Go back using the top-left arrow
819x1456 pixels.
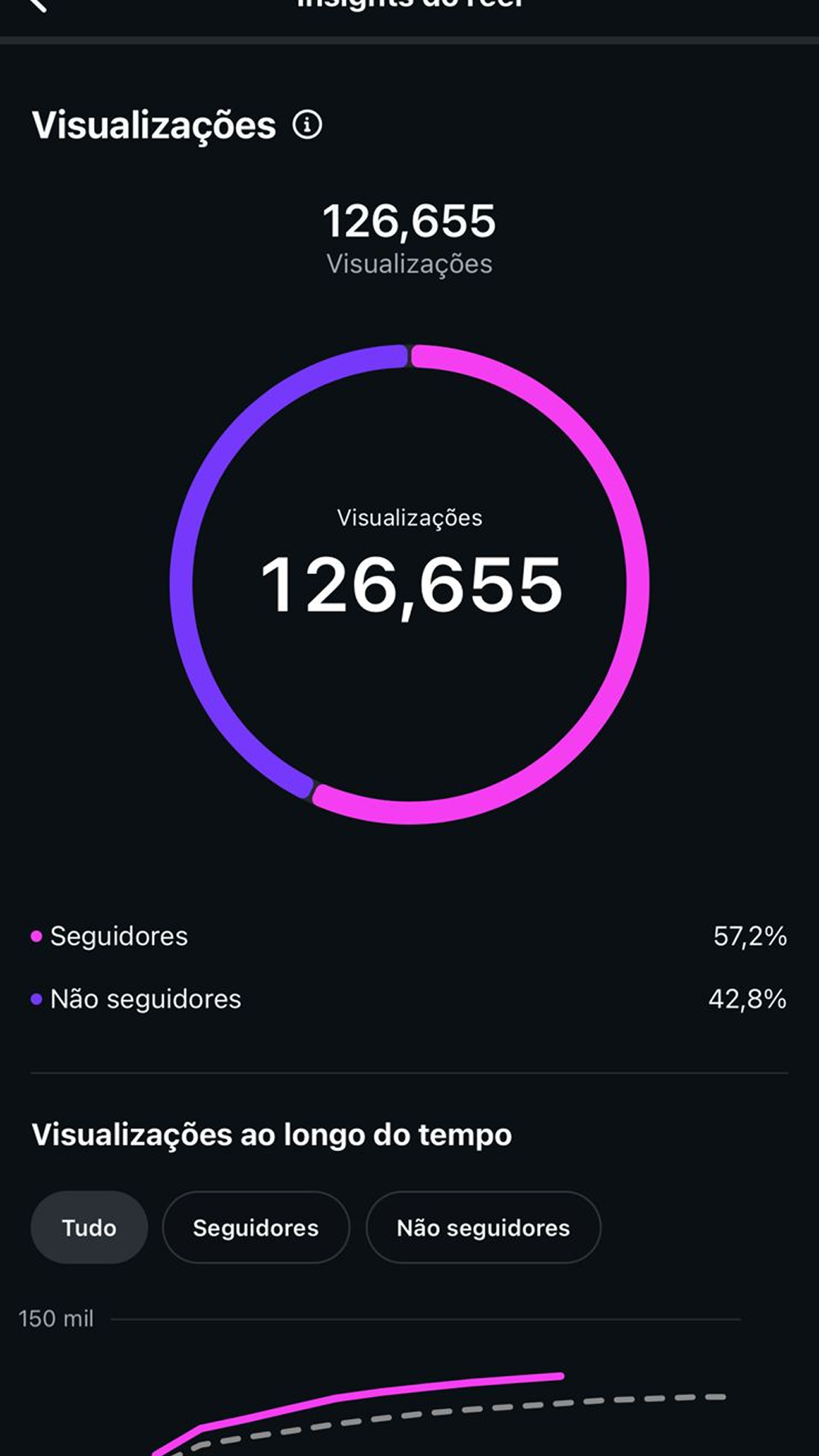(x=36, y=5)
